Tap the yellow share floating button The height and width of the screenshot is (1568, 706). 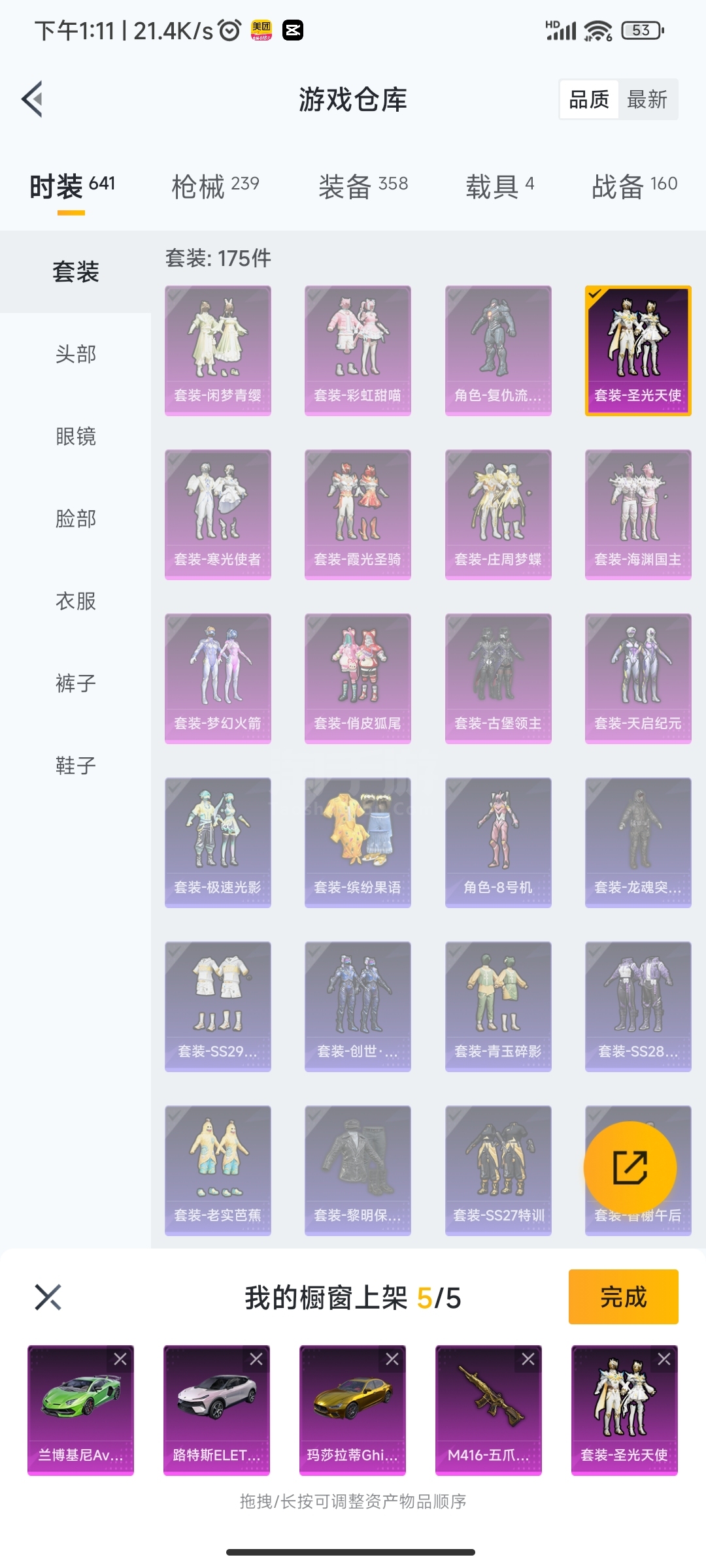pos(630,1168)
